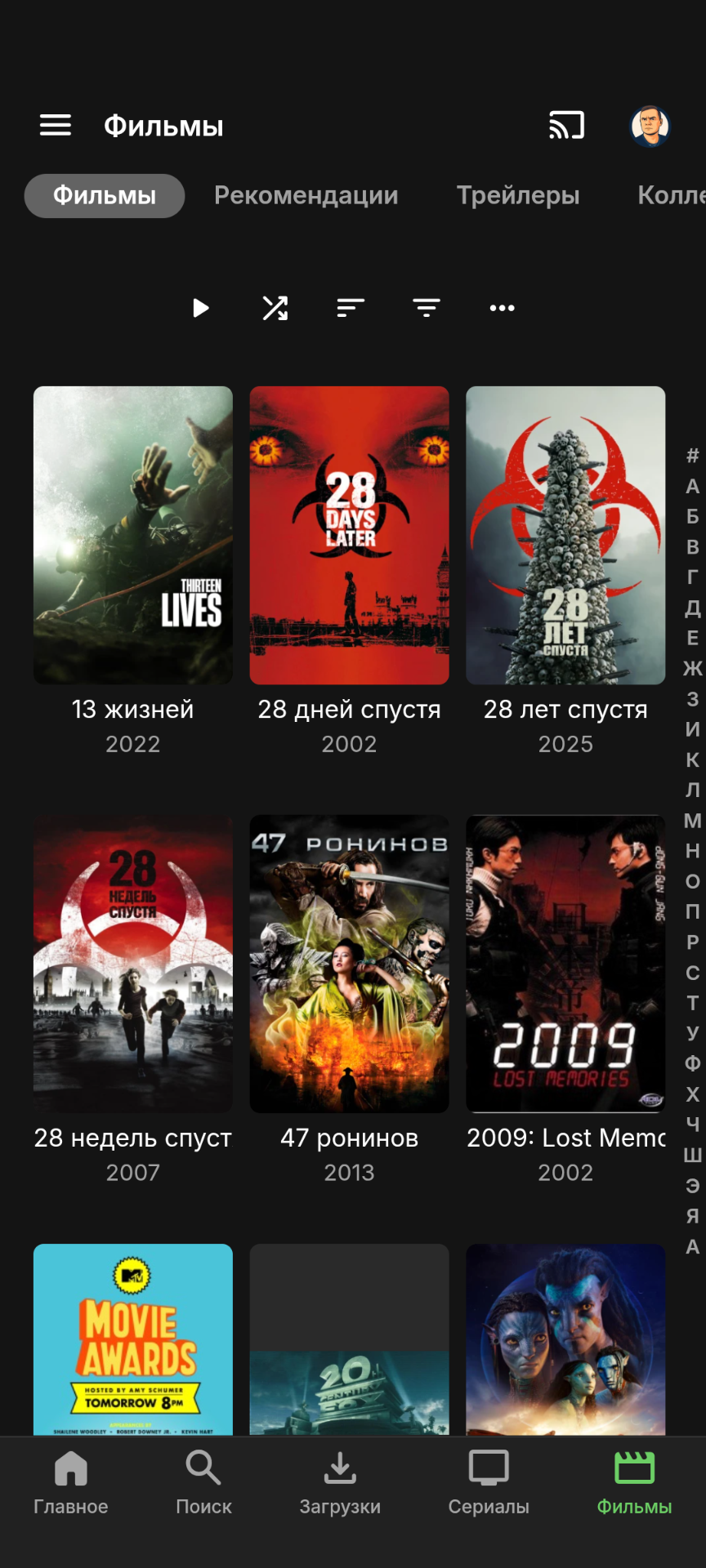The height and width of the screenshot is (1568, 706).
Task: Open the filter options
Action: point(426,308)
